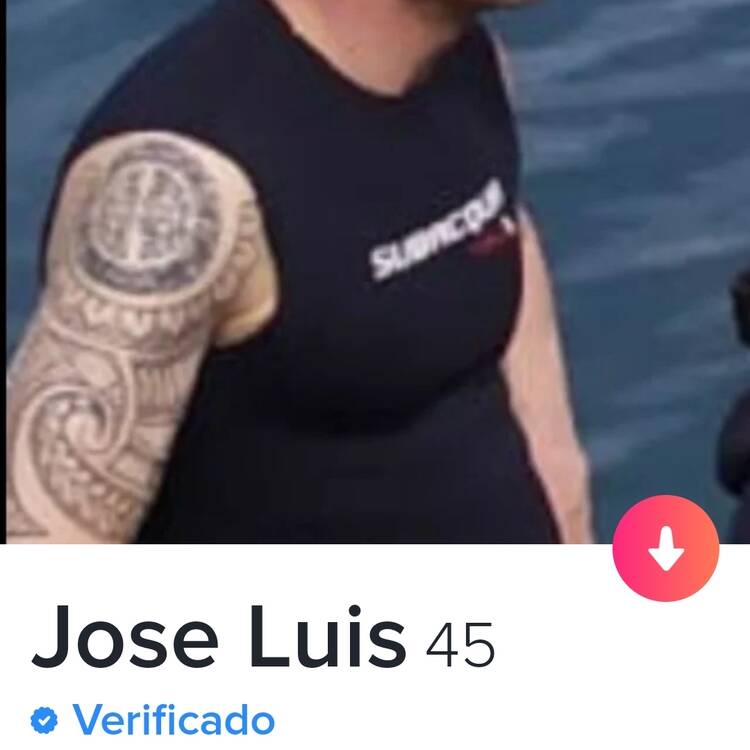The width and height of the screenshot is (750, 750).
Task: Tap Jose Luis's profile photo
Action: [375, 270]
